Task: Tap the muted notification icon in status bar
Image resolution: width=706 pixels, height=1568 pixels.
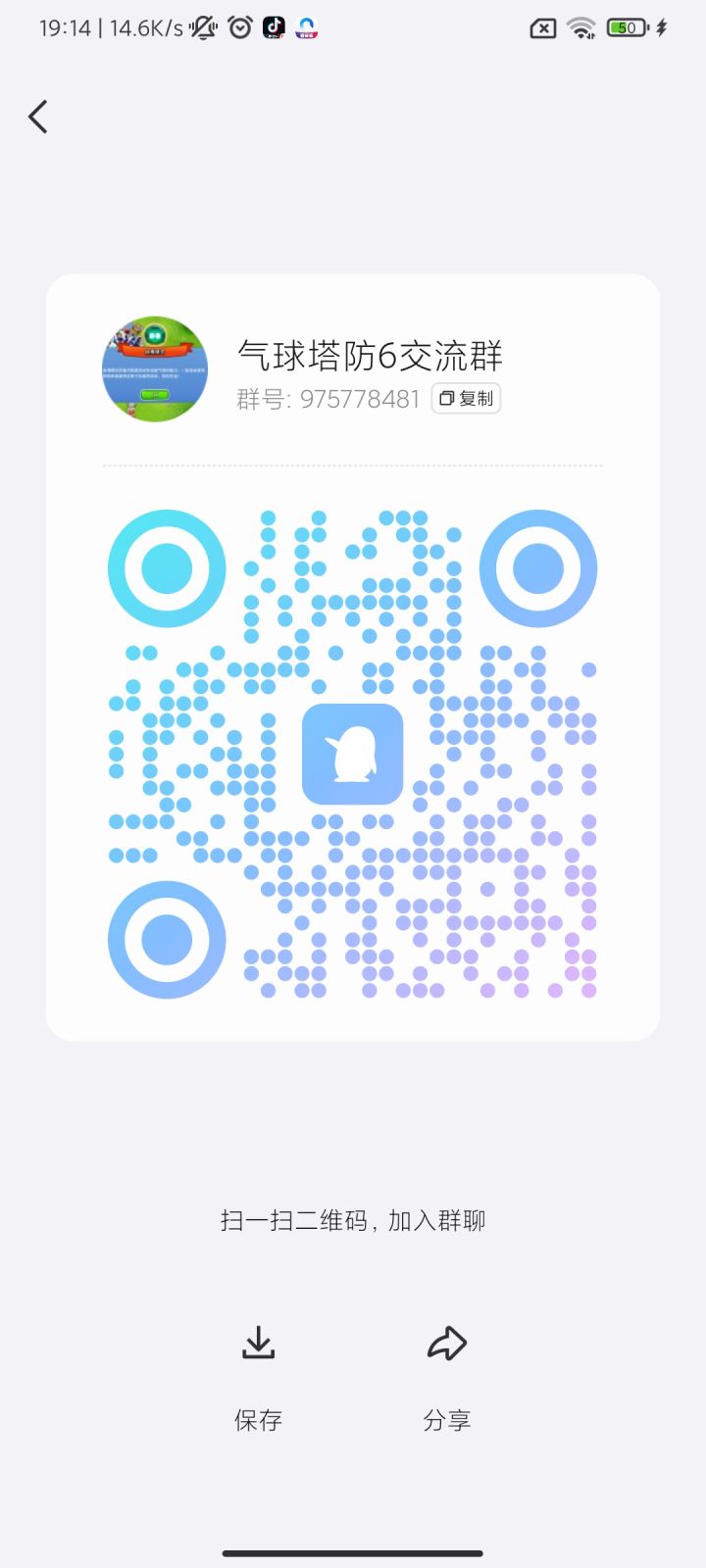Action: 202,26
